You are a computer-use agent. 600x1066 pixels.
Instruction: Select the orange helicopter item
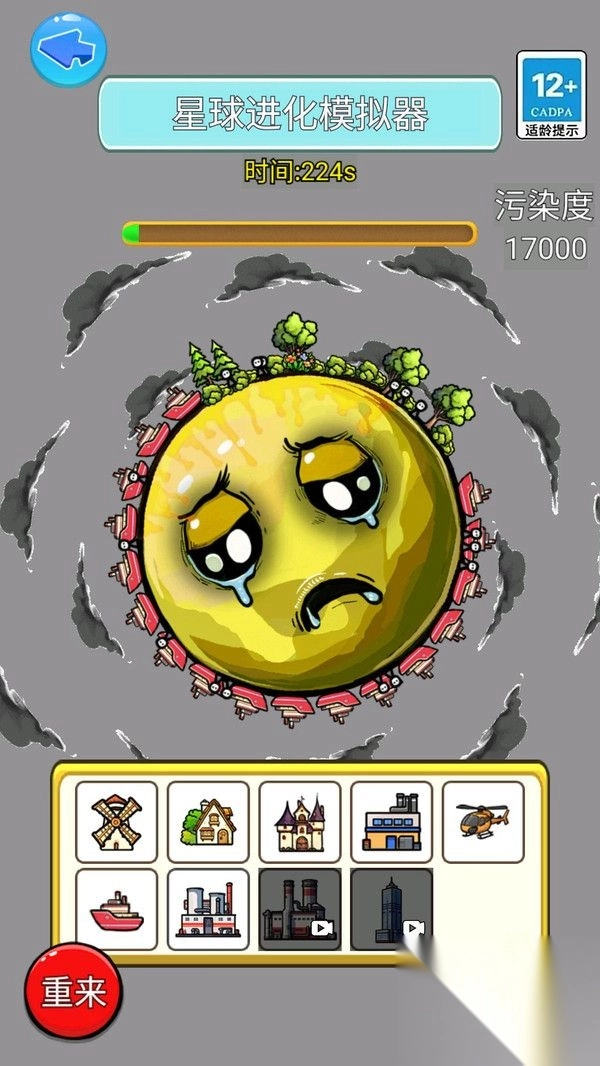coord(483,822)
